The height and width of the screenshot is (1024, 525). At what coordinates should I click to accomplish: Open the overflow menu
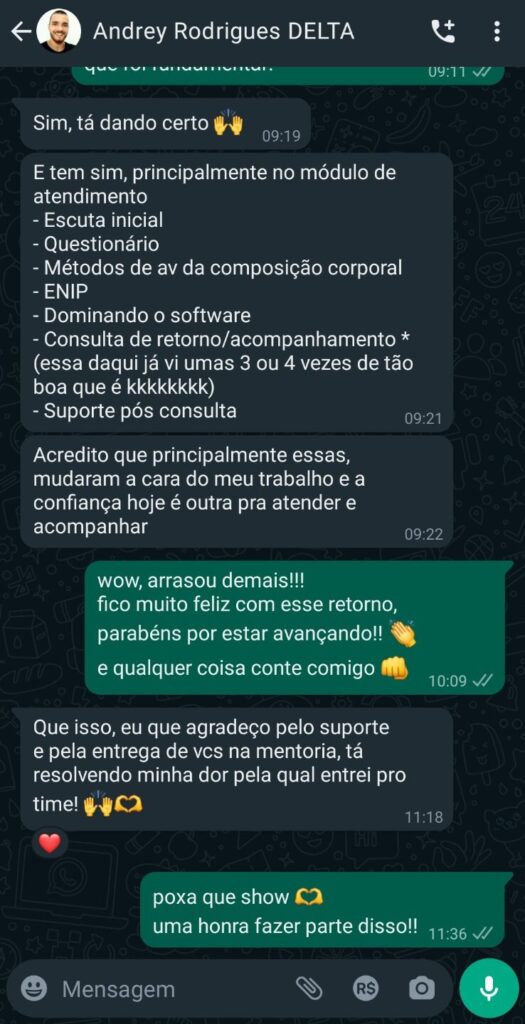(x=497, y=31)
